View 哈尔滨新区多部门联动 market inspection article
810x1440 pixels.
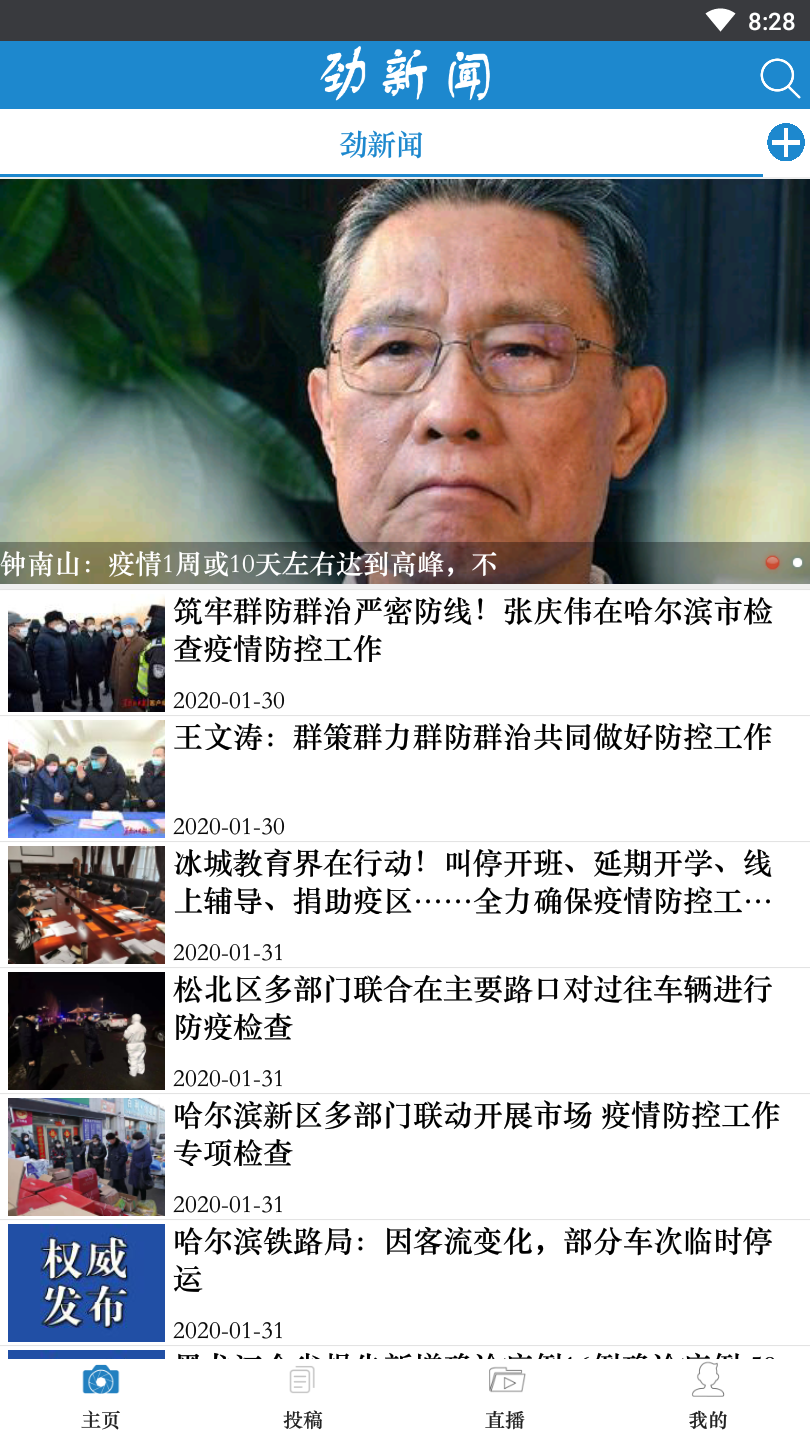(x=472, y=1134)
